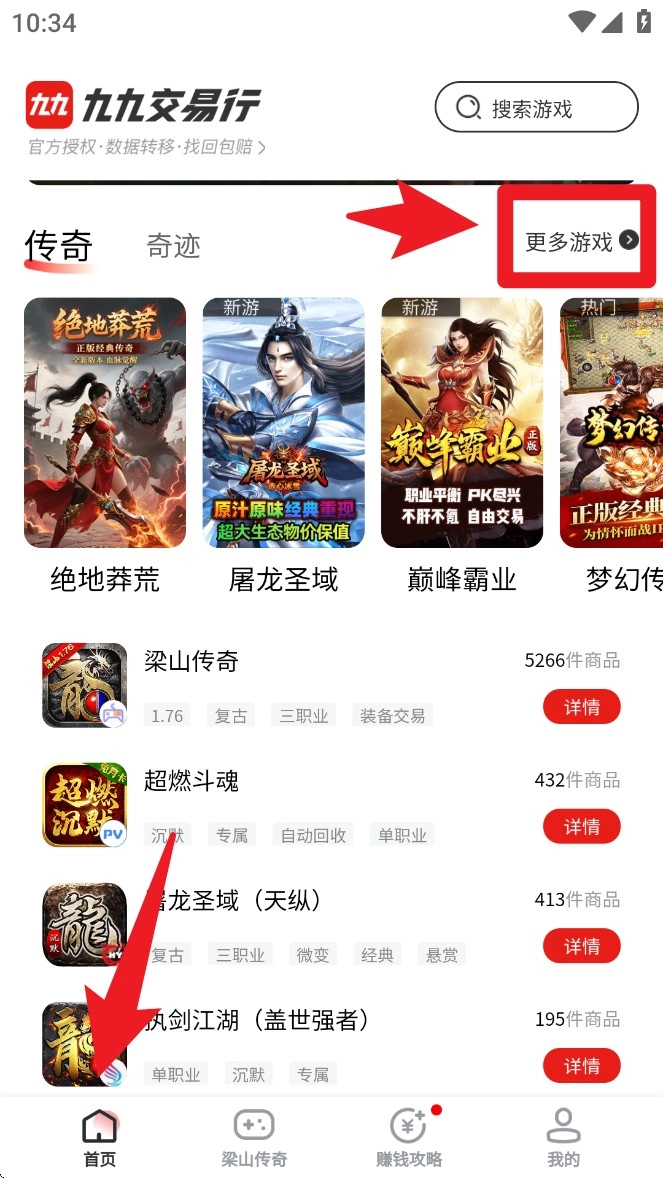View details for 屠龙圣域（天纵）
Screen dimensions: 663x1178
coord(581,946)
